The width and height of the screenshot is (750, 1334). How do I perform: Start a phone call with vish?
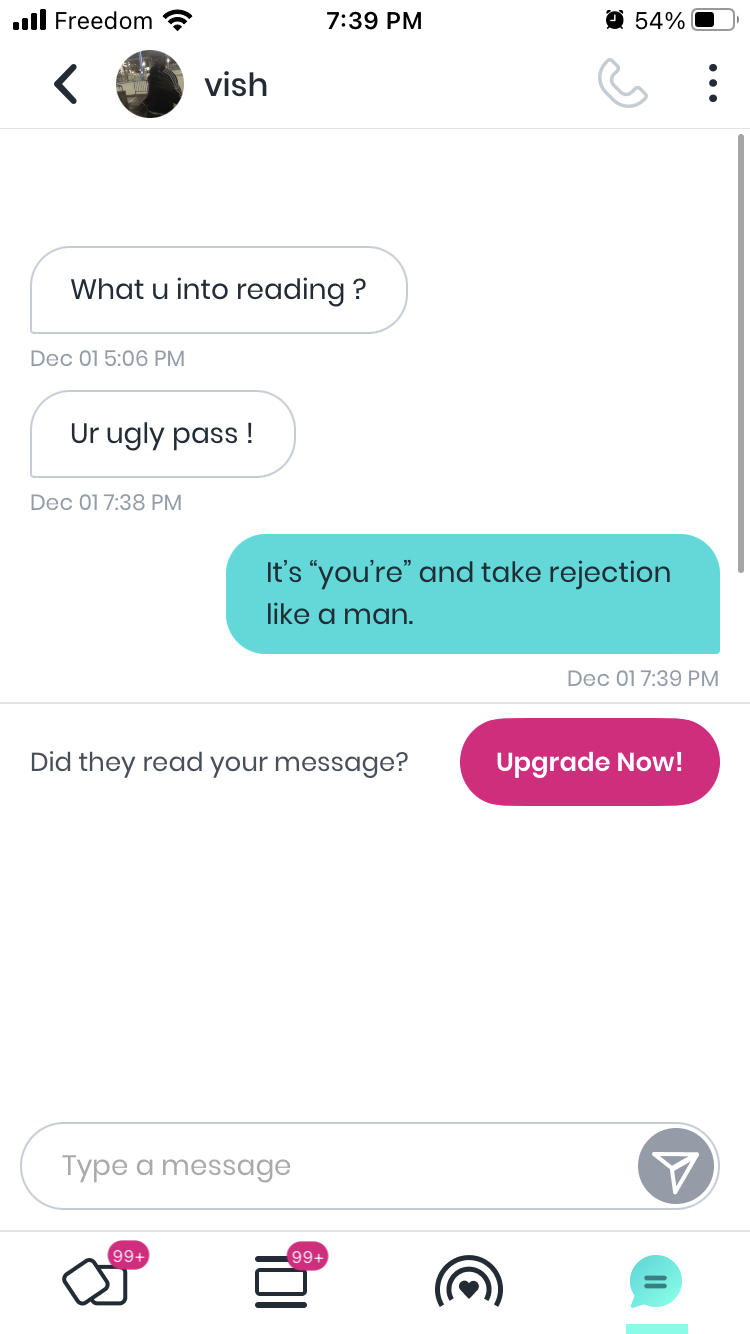click(x=622, y=84)
